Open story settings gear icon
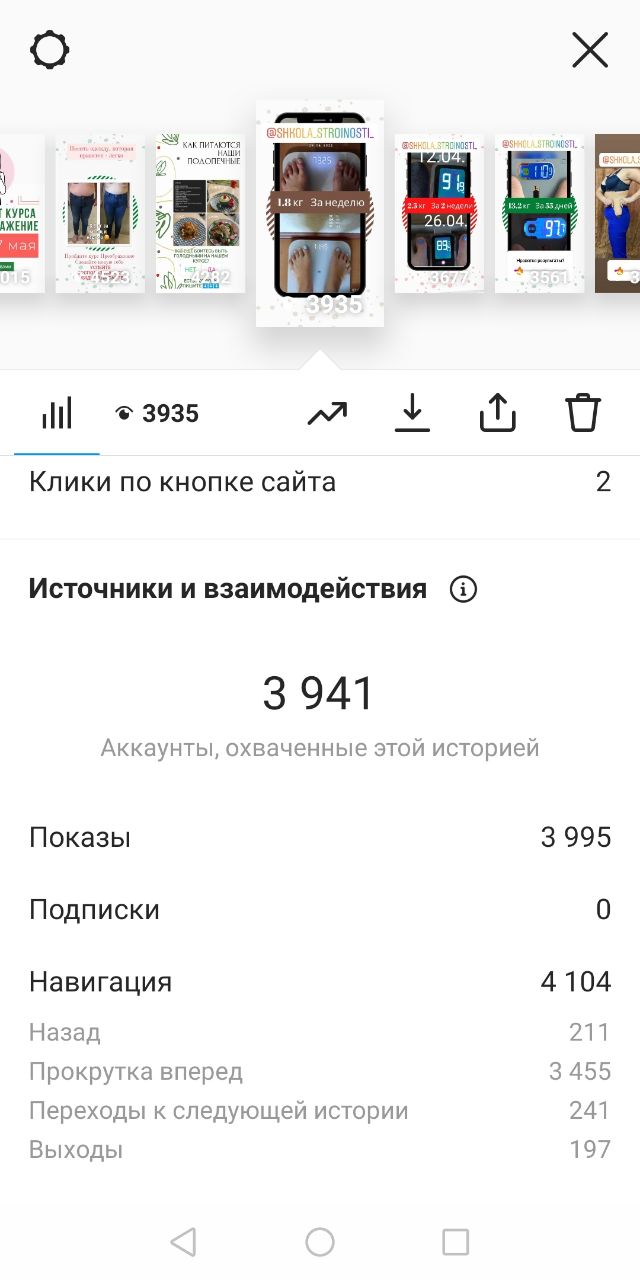The height and width of the screenshot is (1280, 640). [50, 49]
